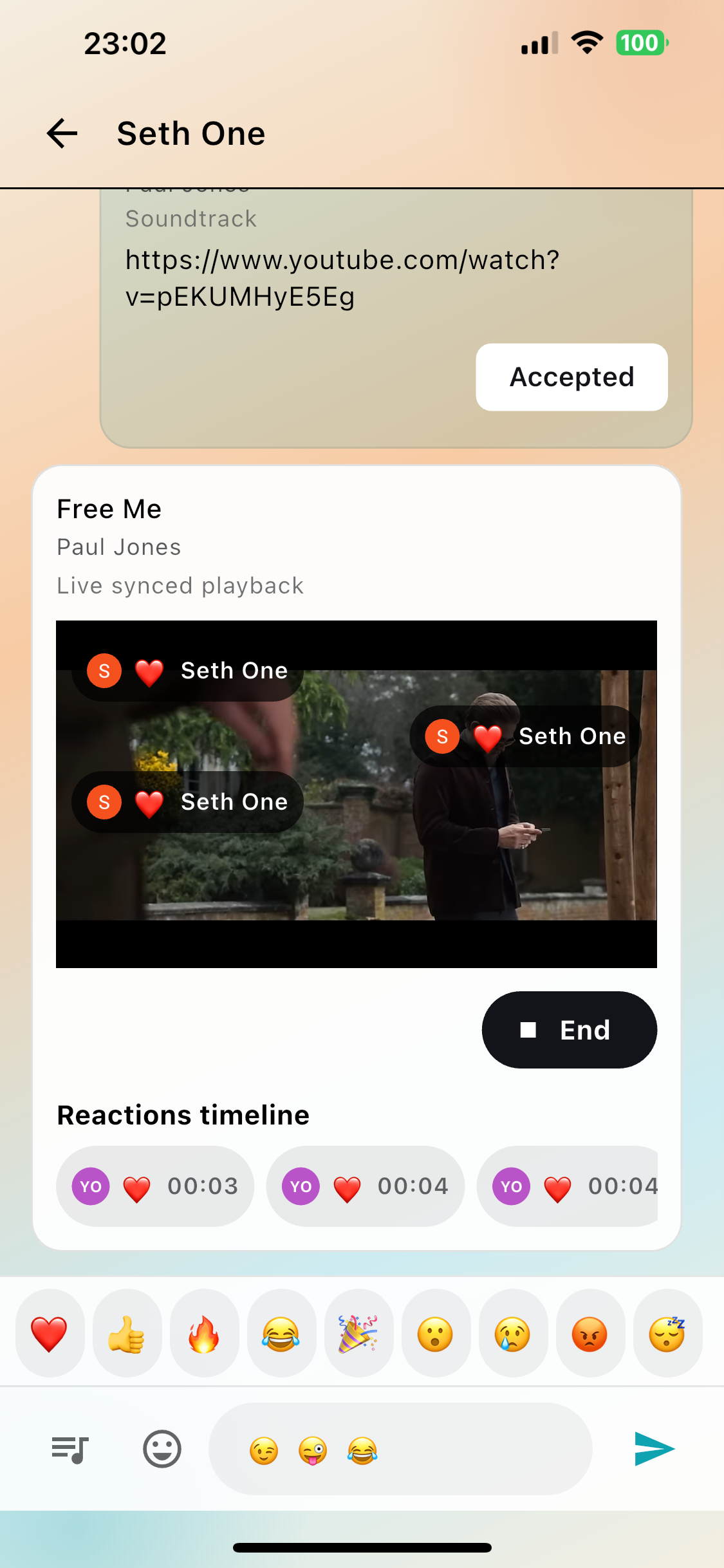The image size is (724, 1568).
Task: Open the soundtrack queue icon
Action: pyautogui.click(x=70, y=1450)
